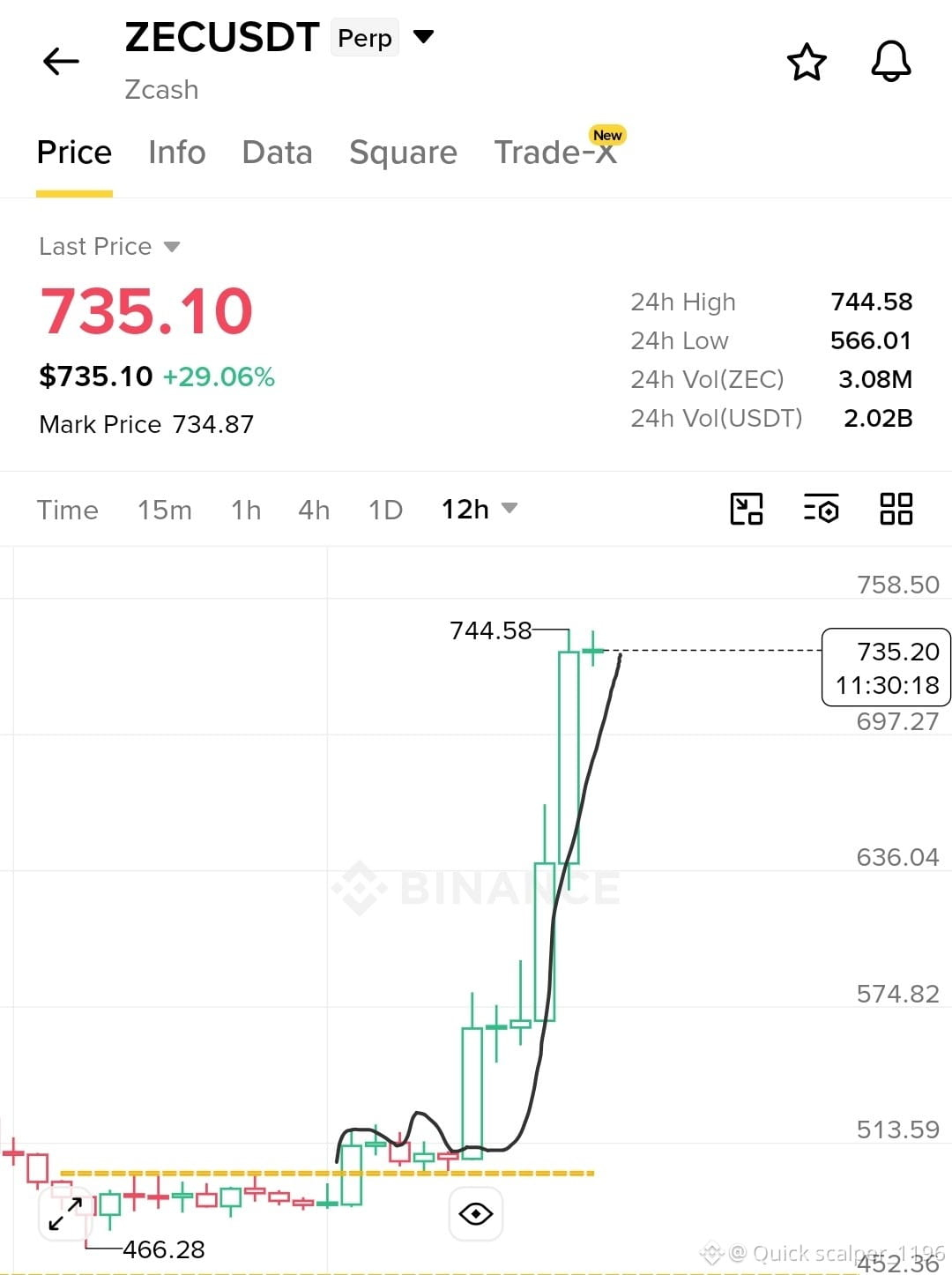
Task: Select the Time chart view
Action: click(67, 510)
